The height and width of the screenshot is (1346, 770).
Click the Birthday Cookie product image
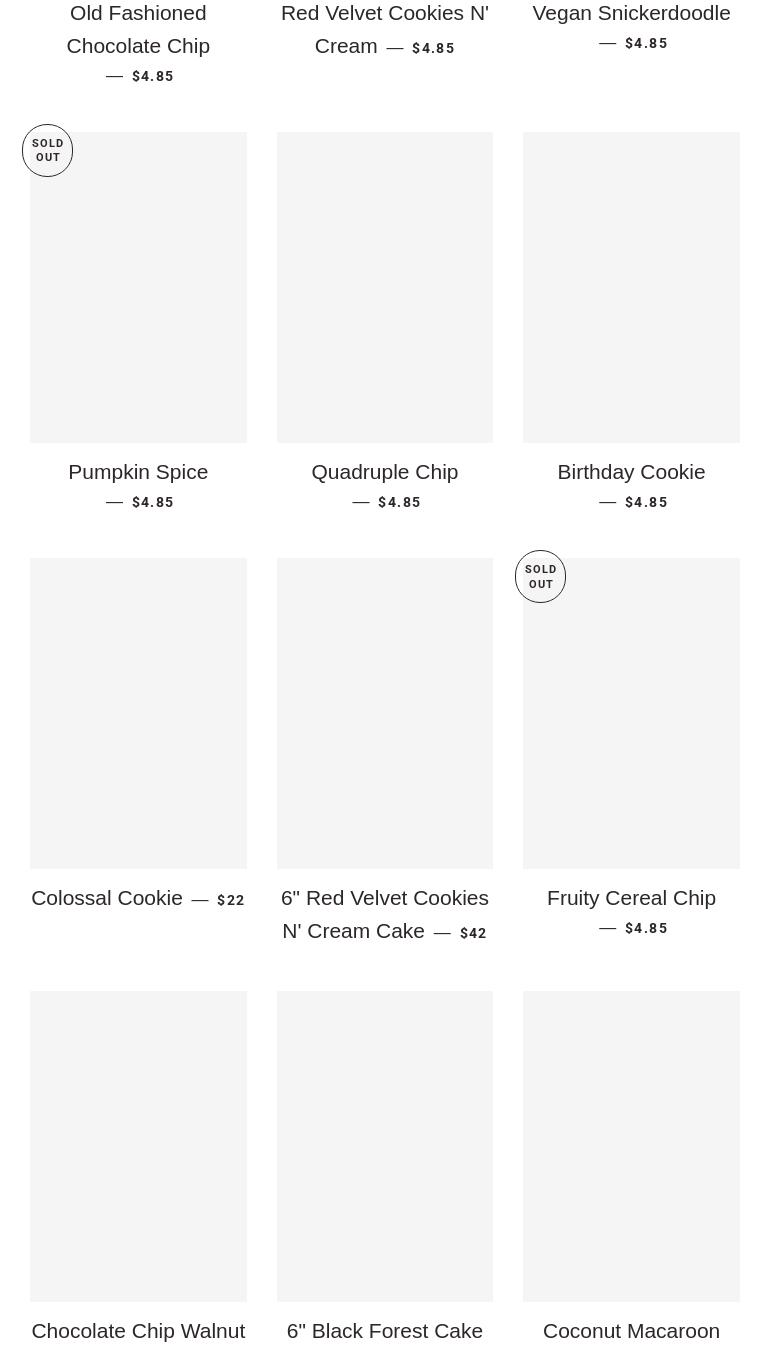(631, 287)
